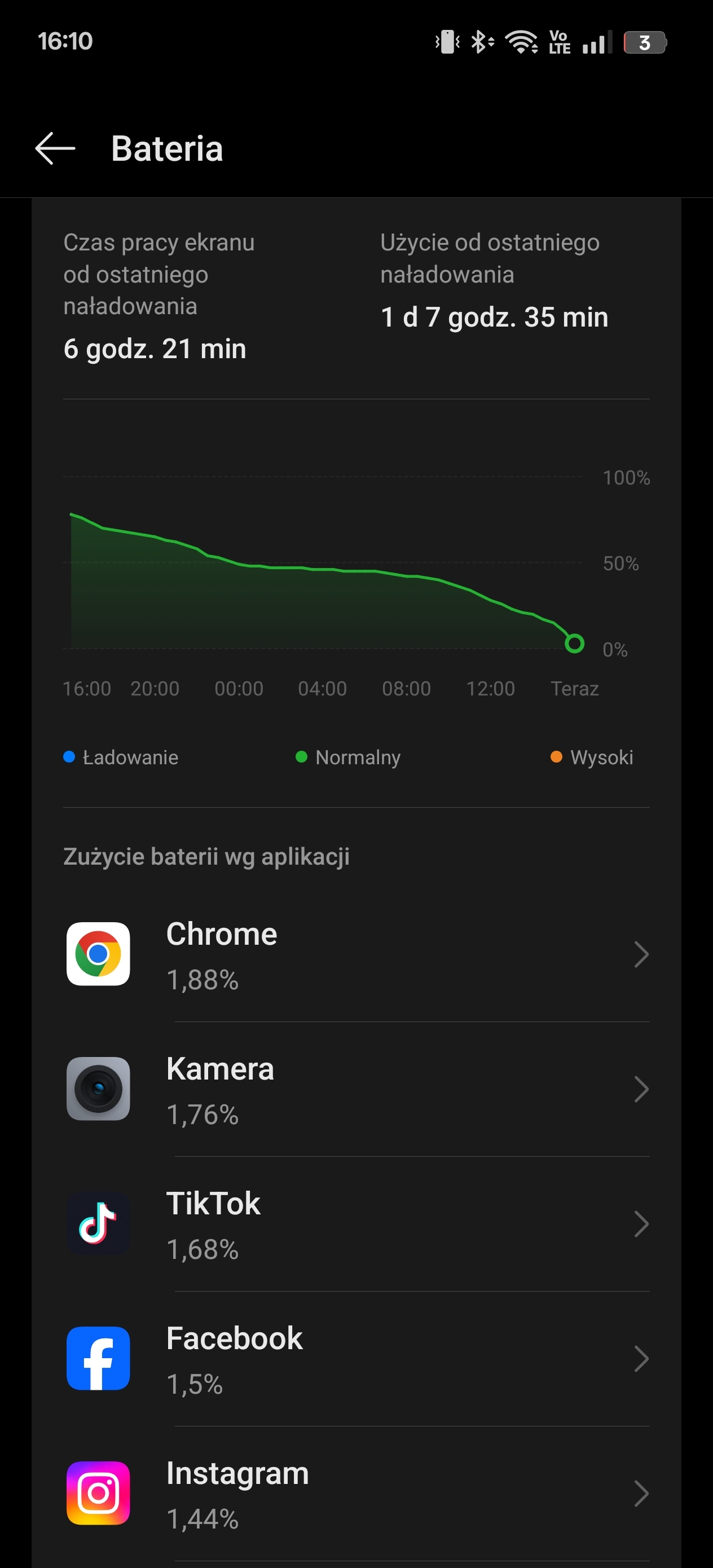This screenshot has height=1568, width=713.
Task: View TikTok battery consumption
Action: pyautogui.click(x=356, y=1224)
